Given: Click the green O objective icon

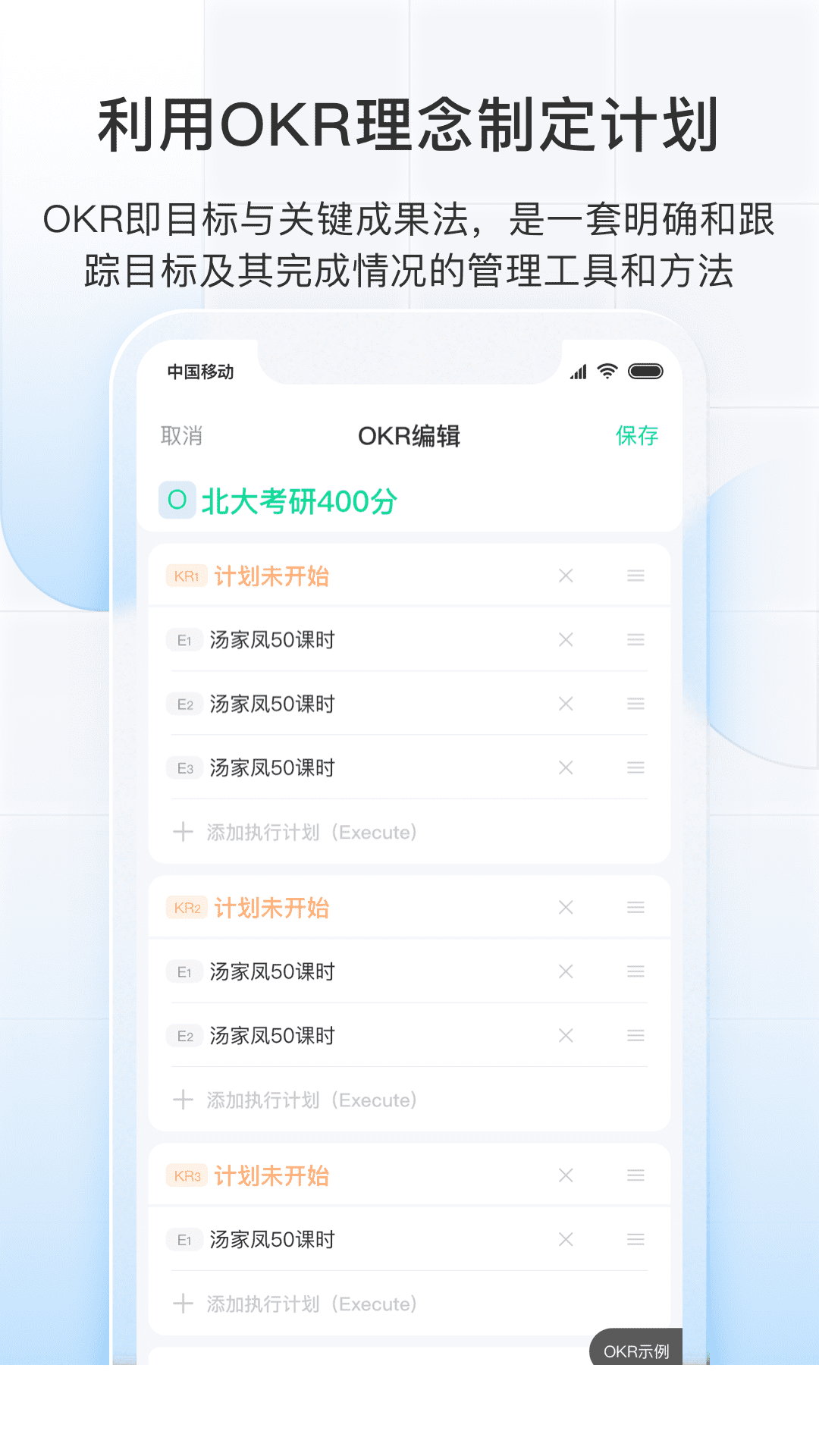Looking at the screenshot, I should pyautogui.click(x=176, y=500).
